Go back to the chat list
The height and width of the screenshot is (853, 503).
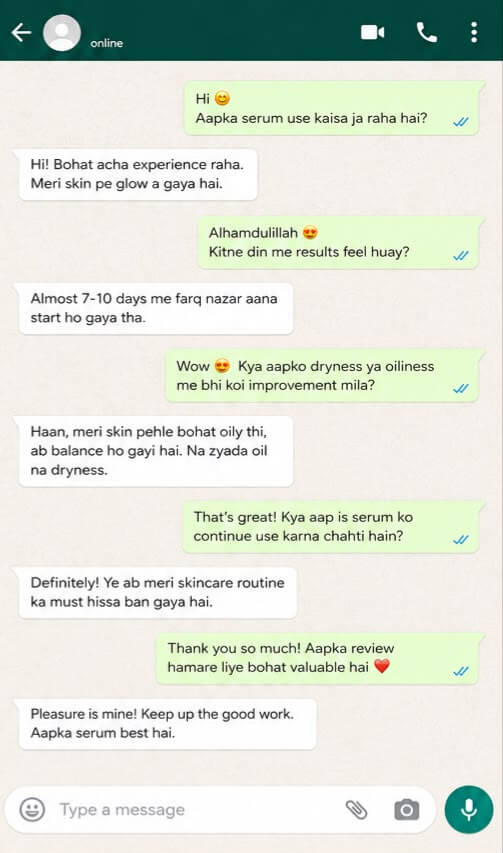click(21, 33)
